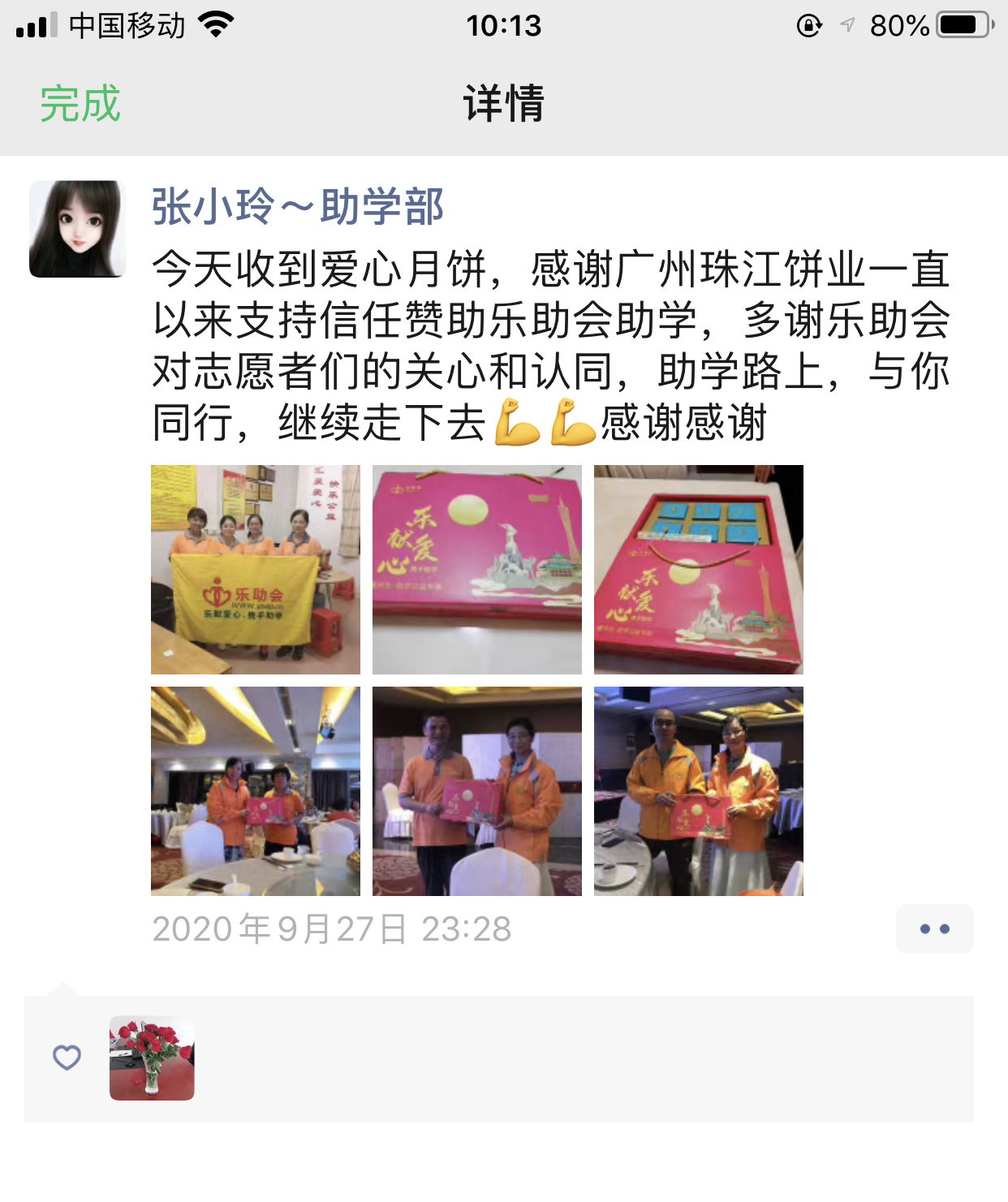Open the closed pink mooncake box photo
The width and height of the screenshot is (1008, 1202).
click(477, 570)
